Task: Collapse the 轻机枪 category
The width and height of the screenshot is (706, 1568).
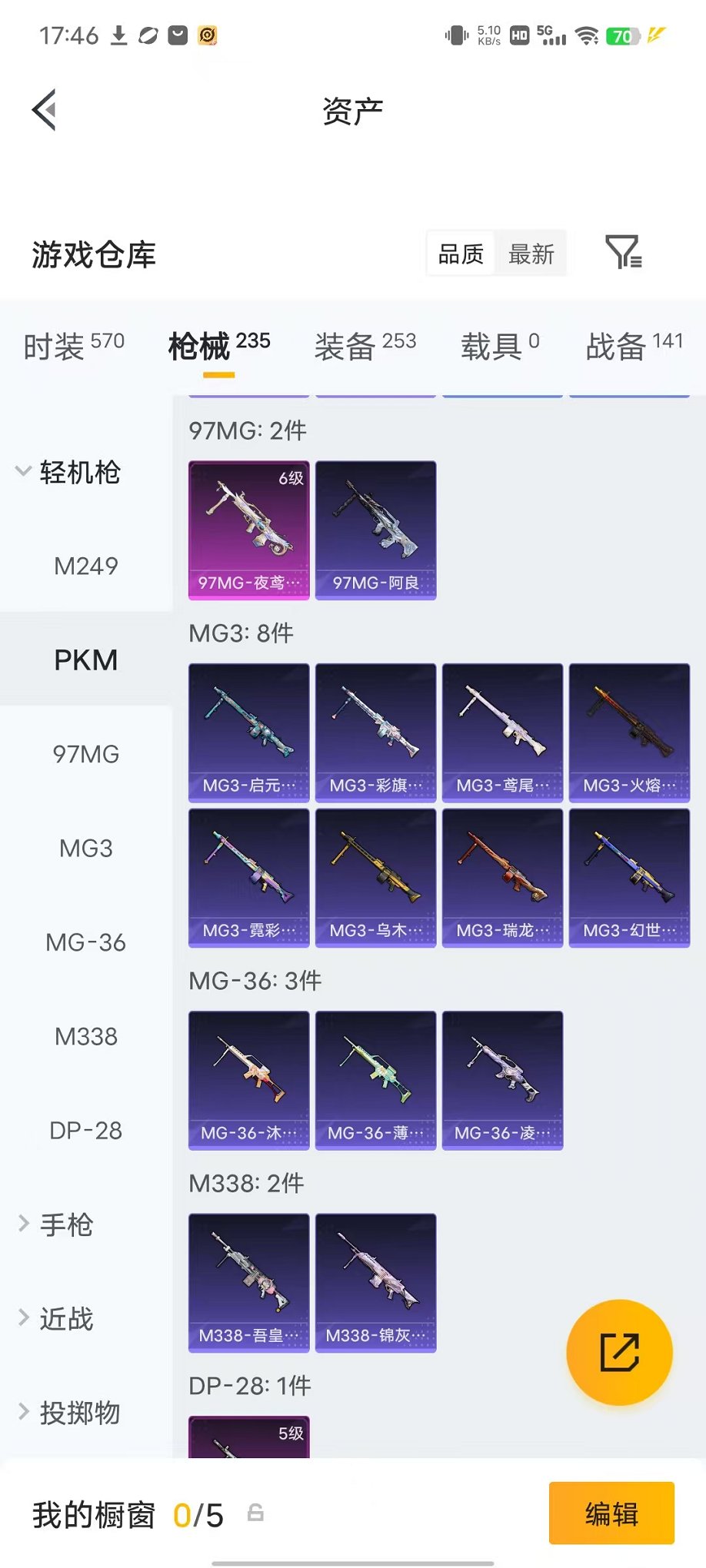Action: point(68,472)
